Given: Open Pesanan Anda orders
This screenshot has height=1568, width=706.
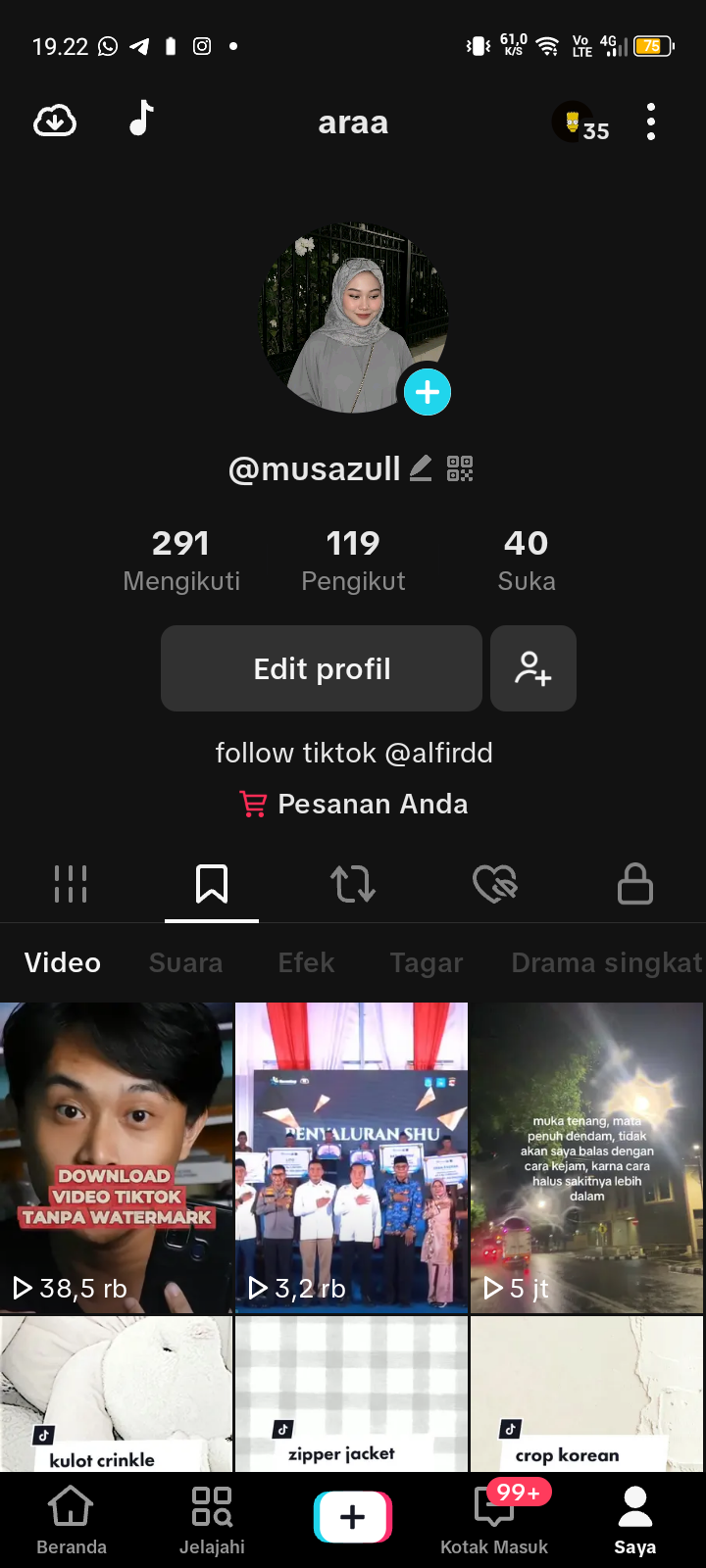Looking at the screenshot, I should click(354, 804).
